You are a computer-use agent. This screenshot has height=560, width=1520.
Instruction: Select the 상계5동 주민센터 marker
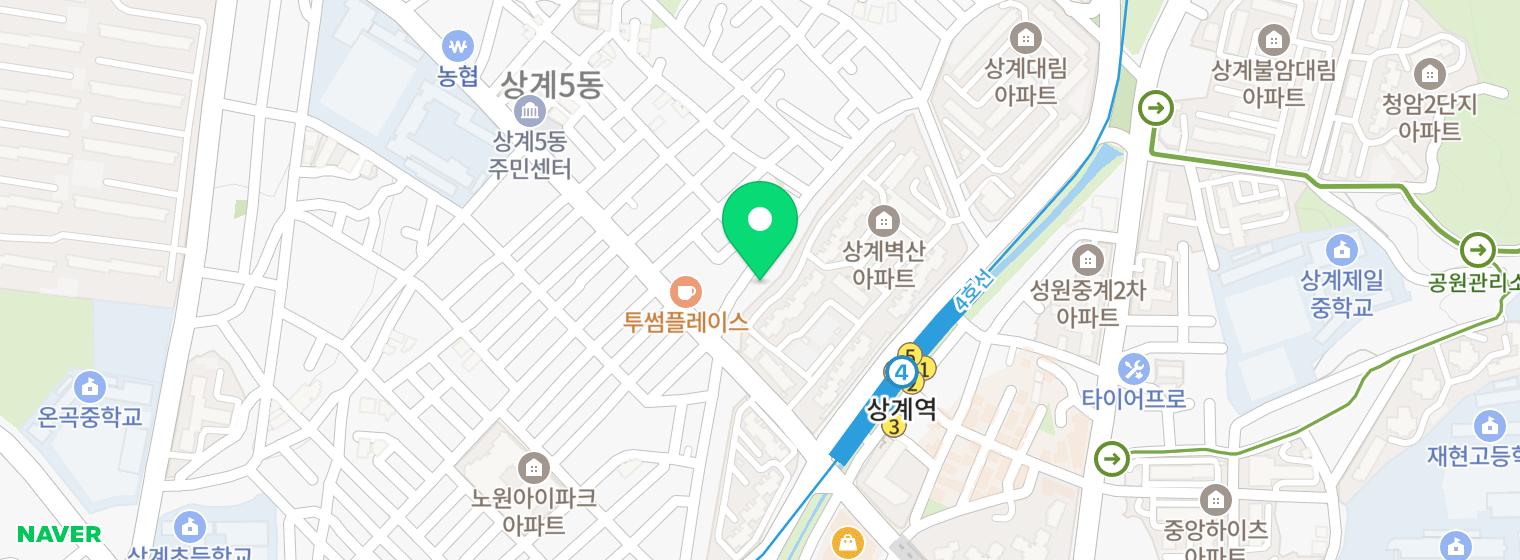(530, 110)
